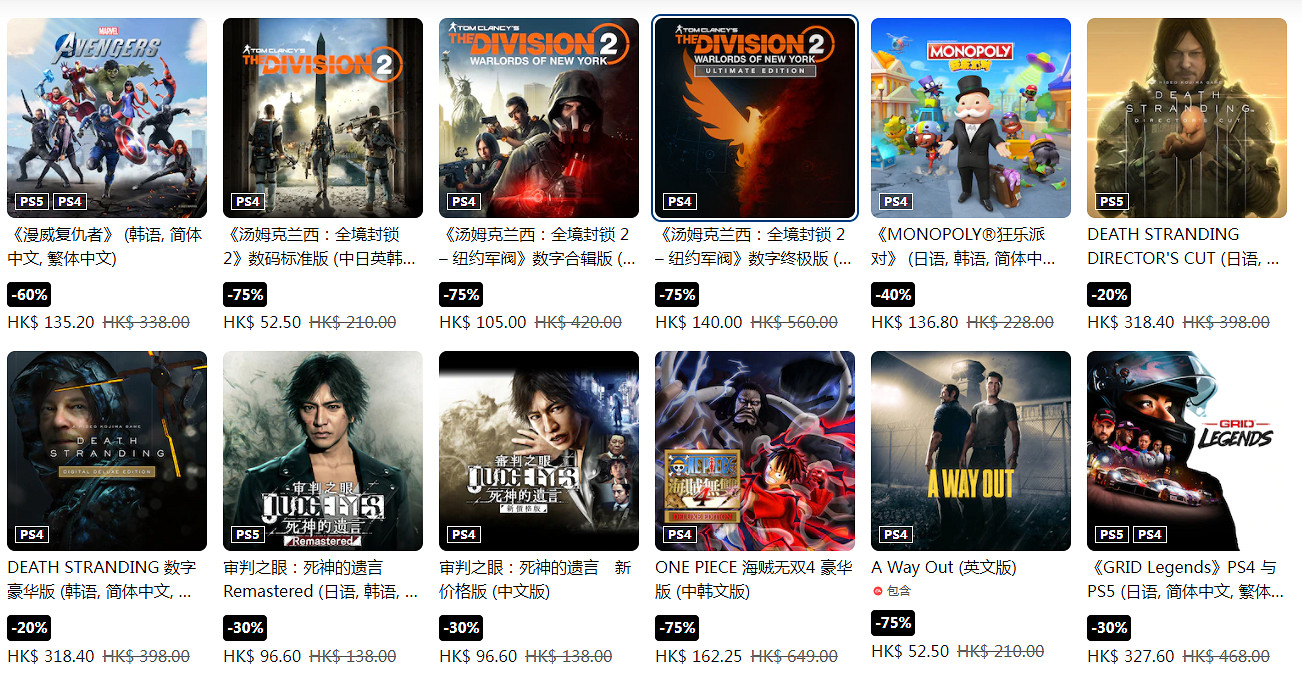Open the A Way Out game card
Viewport: 1302px width, 682px height.
tap(971, 450)
